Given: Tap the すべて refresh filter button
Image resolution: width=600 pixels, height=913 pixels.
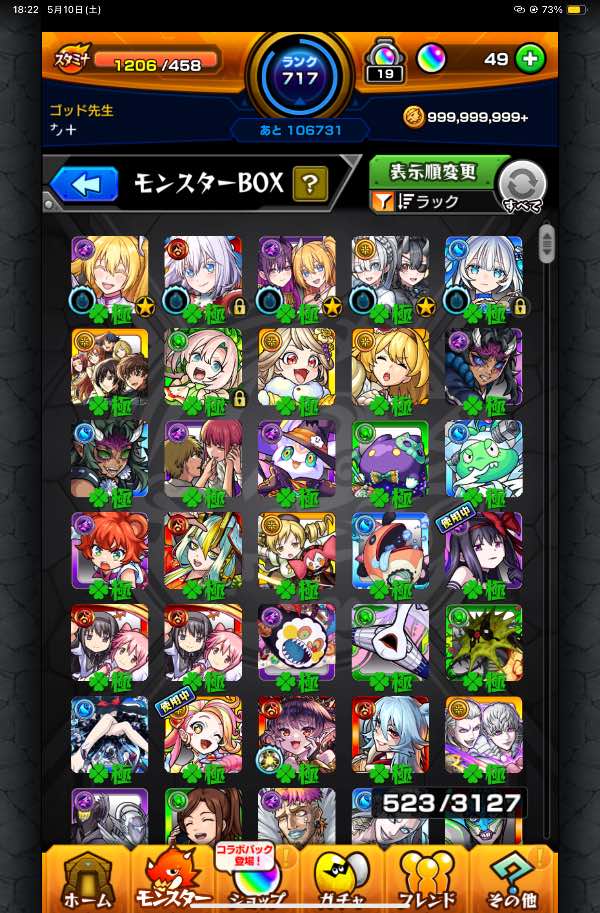Looking at the screenshot, I should (x=522, y=186).
